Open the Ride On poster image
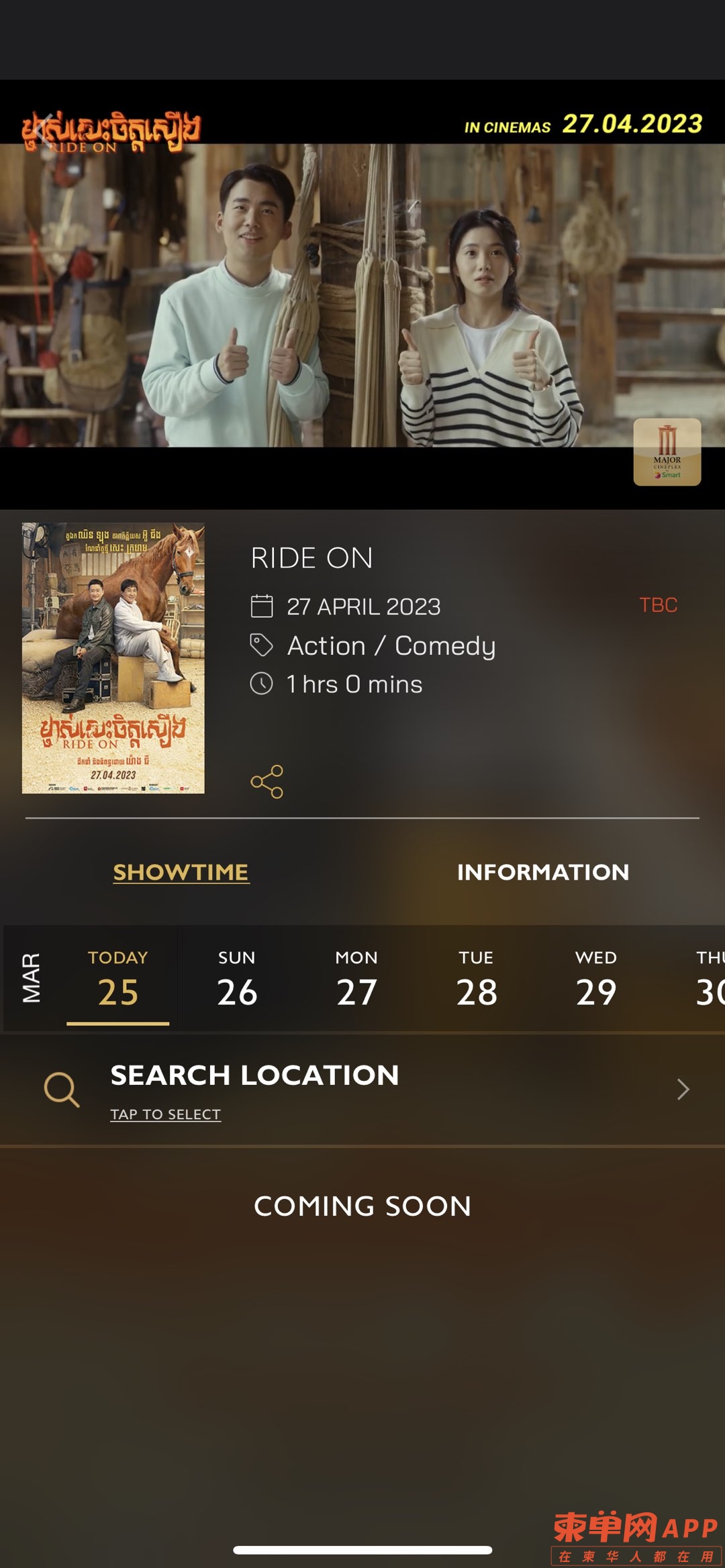The image size is (725, 1568). click(113, 658)
